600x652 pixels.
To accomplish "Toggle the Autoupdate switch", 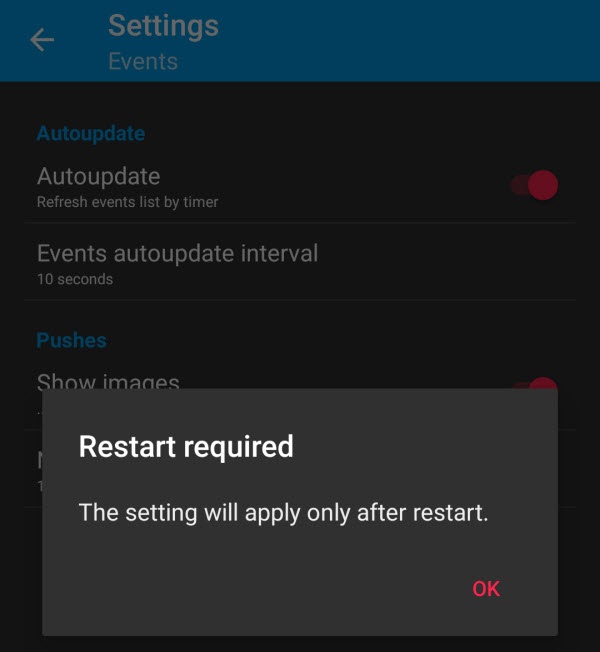I will 535,185.
